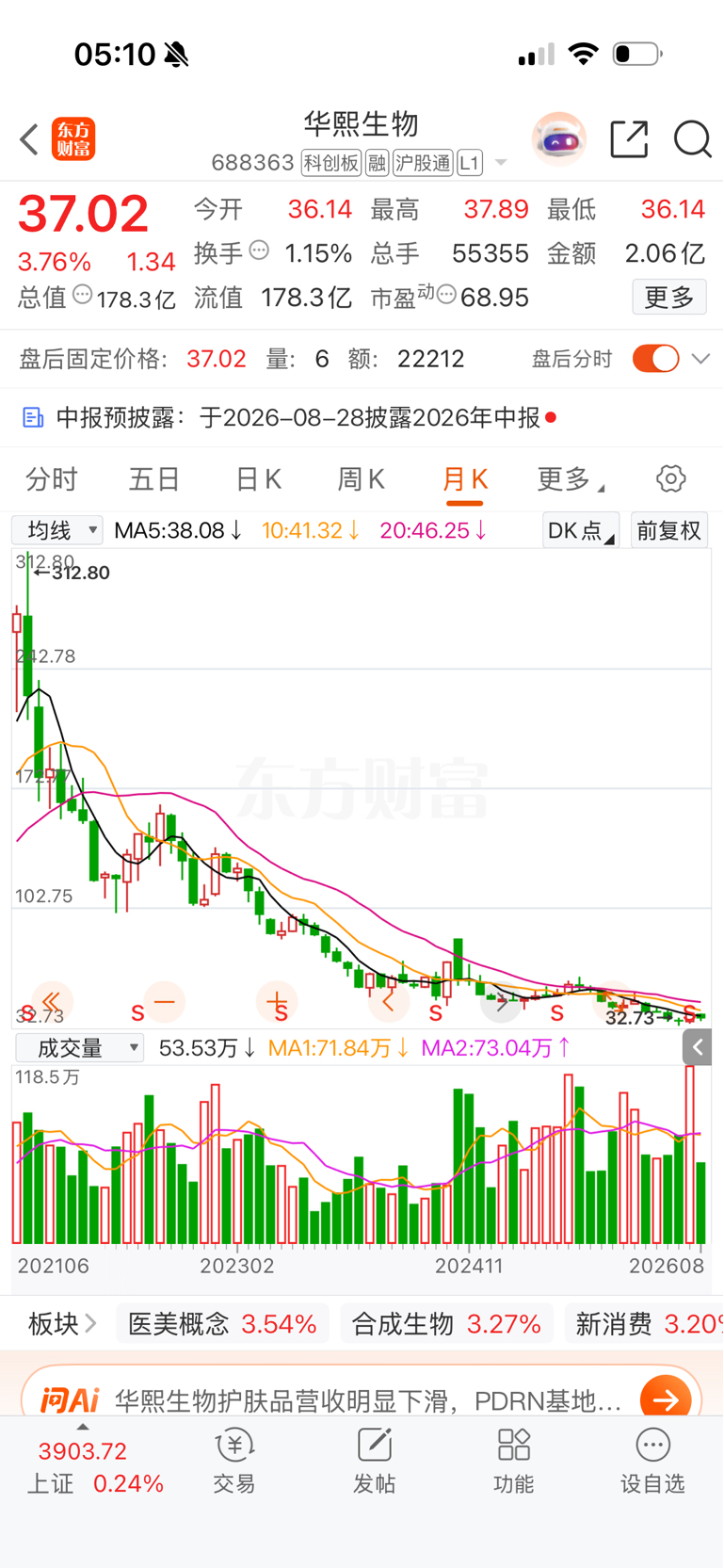Screen dimensions: 724x1568
Task: Select the 周K tab
Action: (362, 479)
